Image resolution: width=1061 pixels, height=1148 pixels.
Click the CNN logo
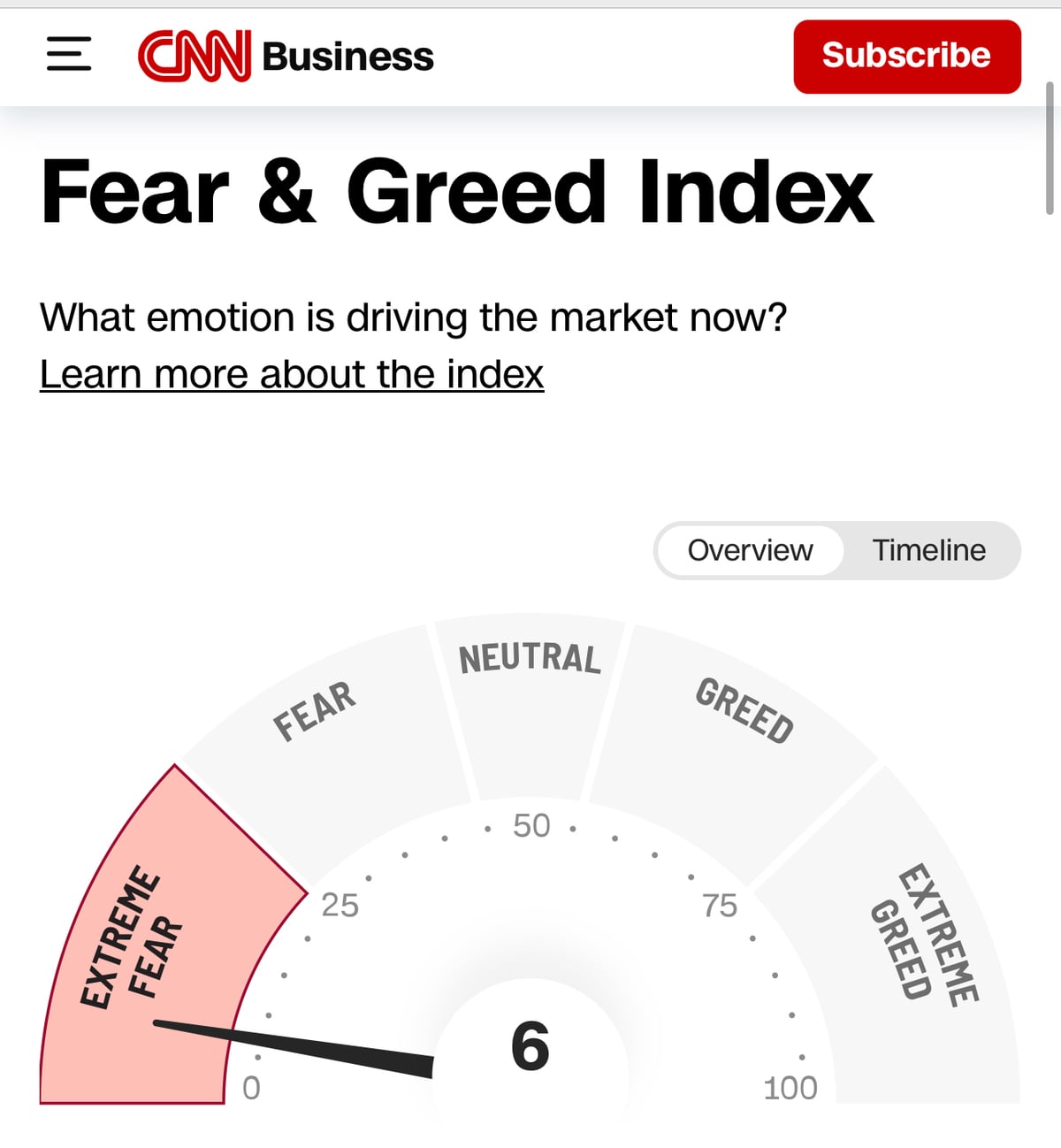(x=195, y=56)
